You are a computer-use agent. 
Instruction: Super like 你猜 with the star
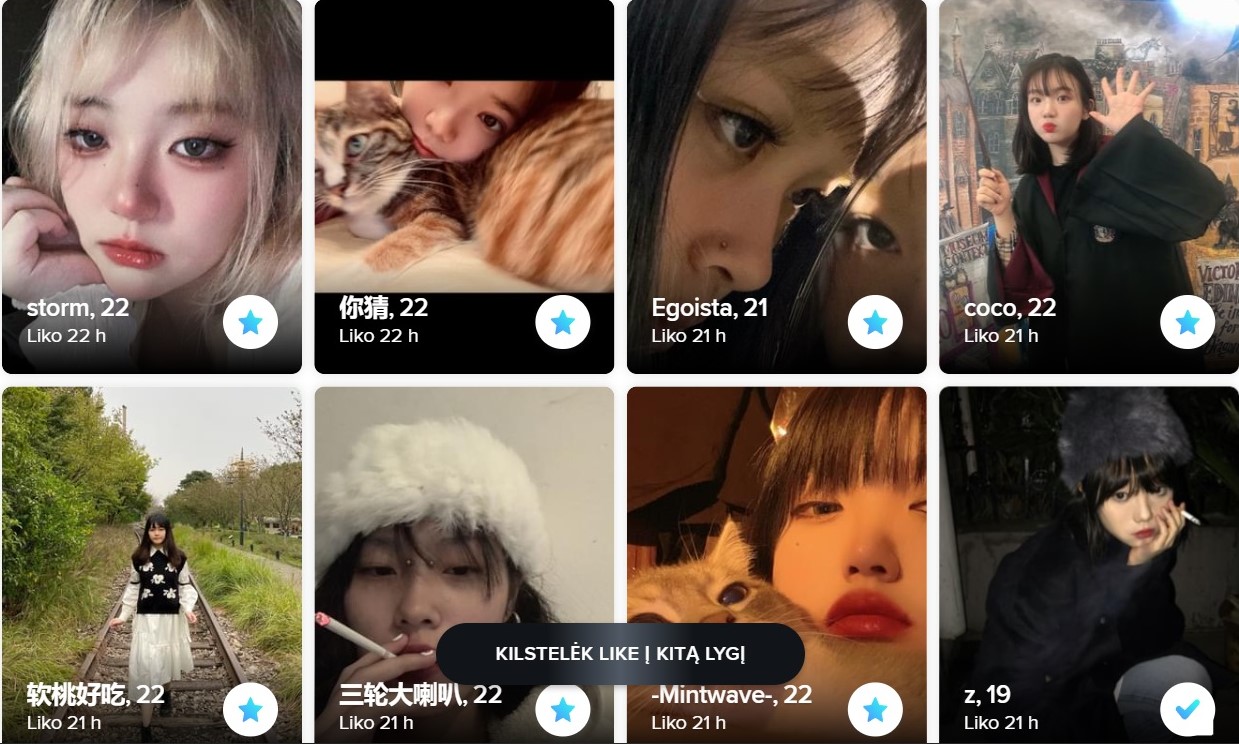(x=562, y=322)
